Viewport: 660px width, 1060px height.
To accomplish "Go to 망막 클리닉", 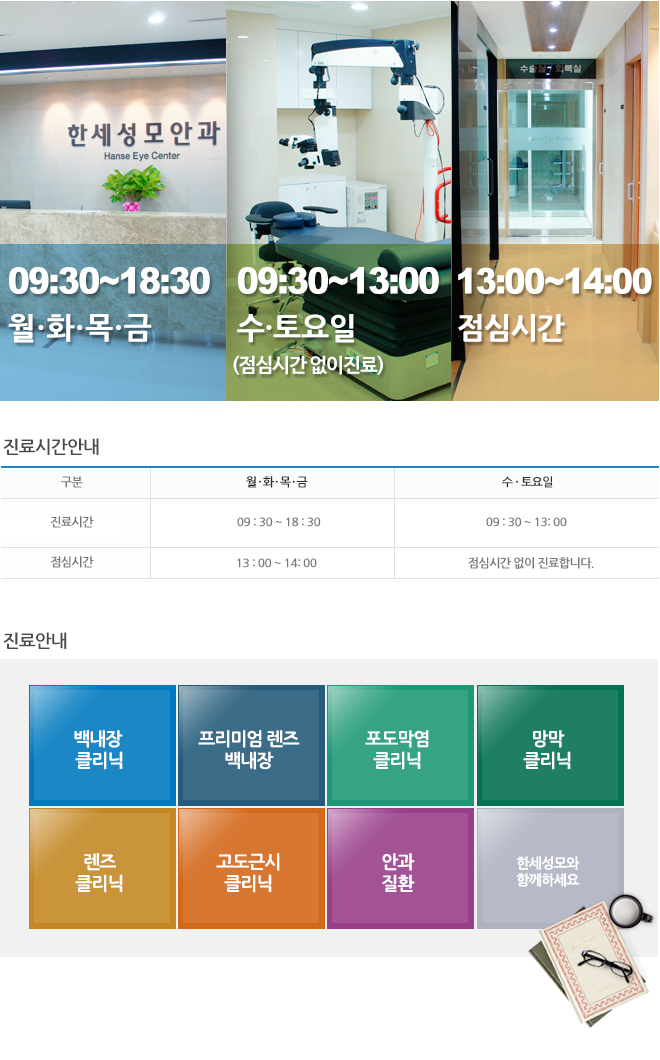I will pyautogui.click(x=549, y=746).
